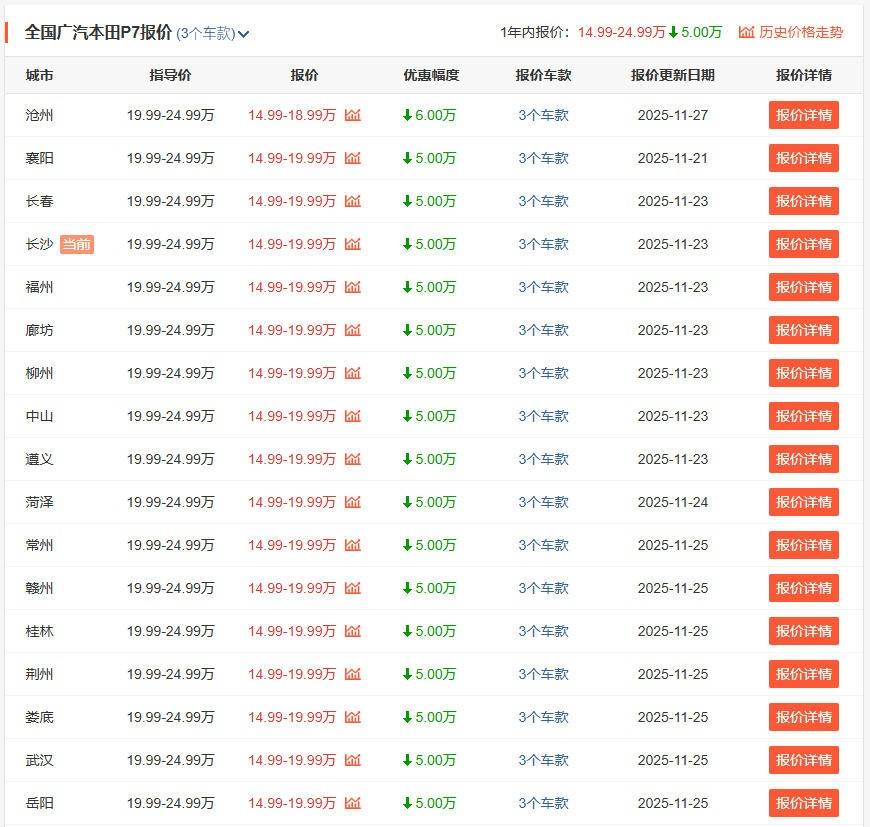Open the 3个车款 link for 赣州
Screen dimensions: 870x827
click(543, 588)
